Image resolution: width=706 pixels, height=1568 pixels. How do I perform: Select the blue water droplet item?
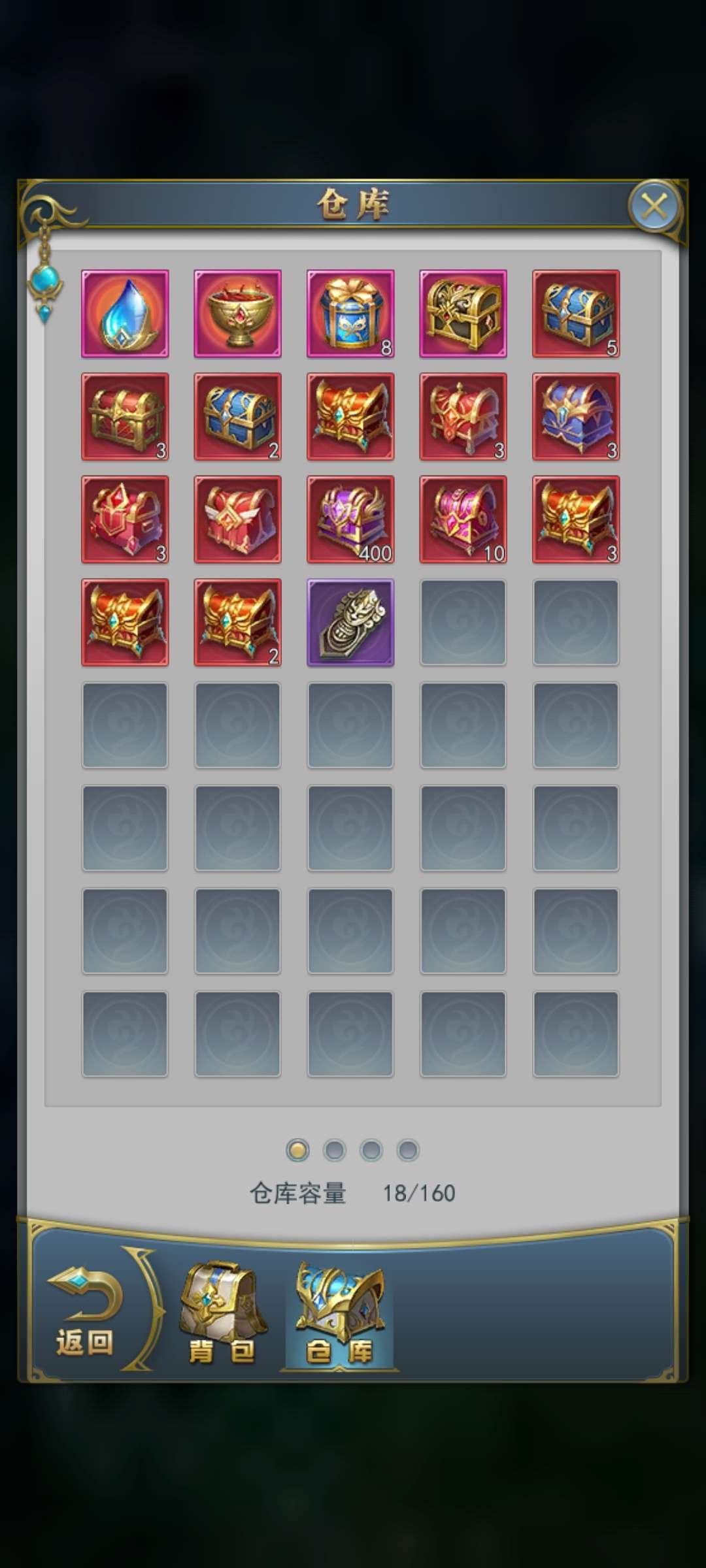click(x=125, y=314)
